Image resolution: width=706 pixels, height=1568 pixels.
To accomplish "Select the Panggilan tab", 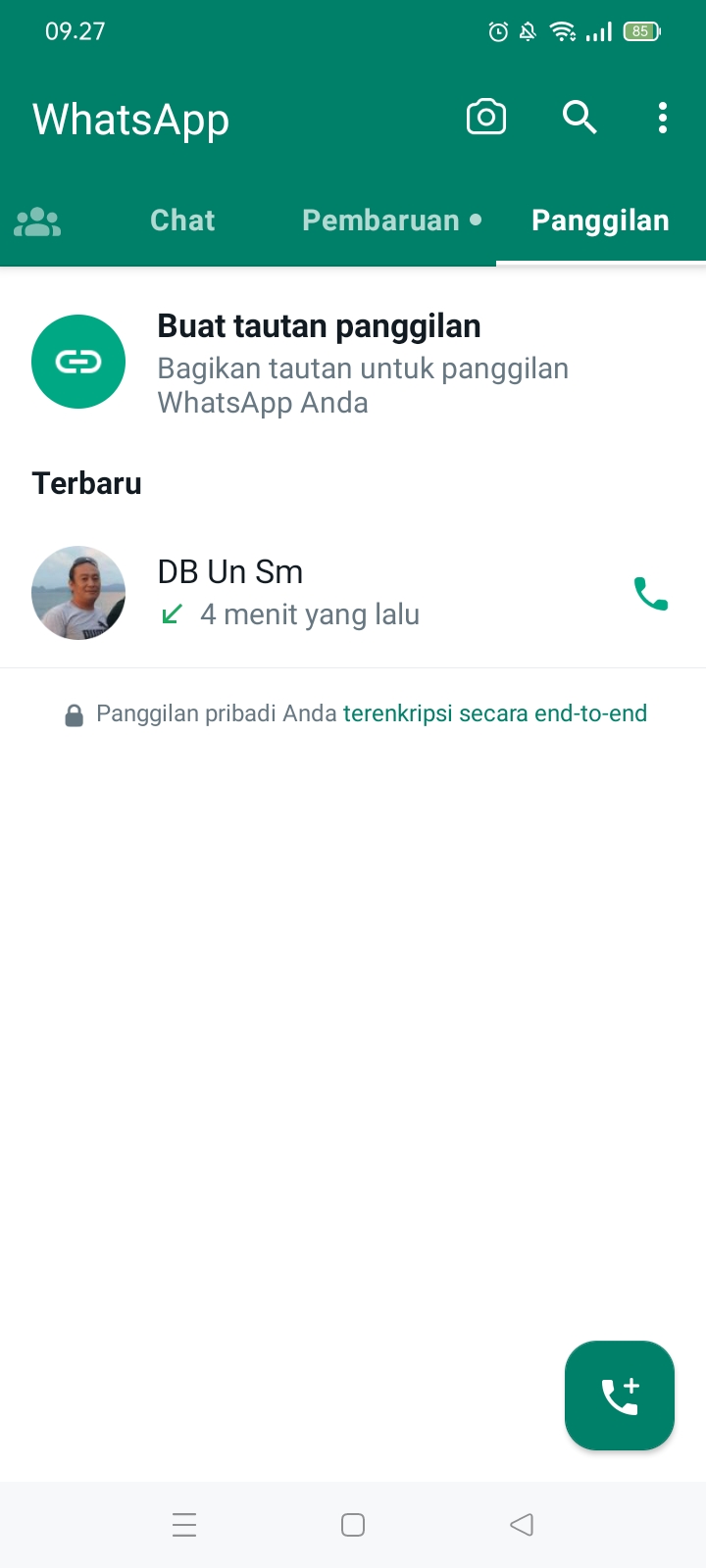I will click(600, 220).
